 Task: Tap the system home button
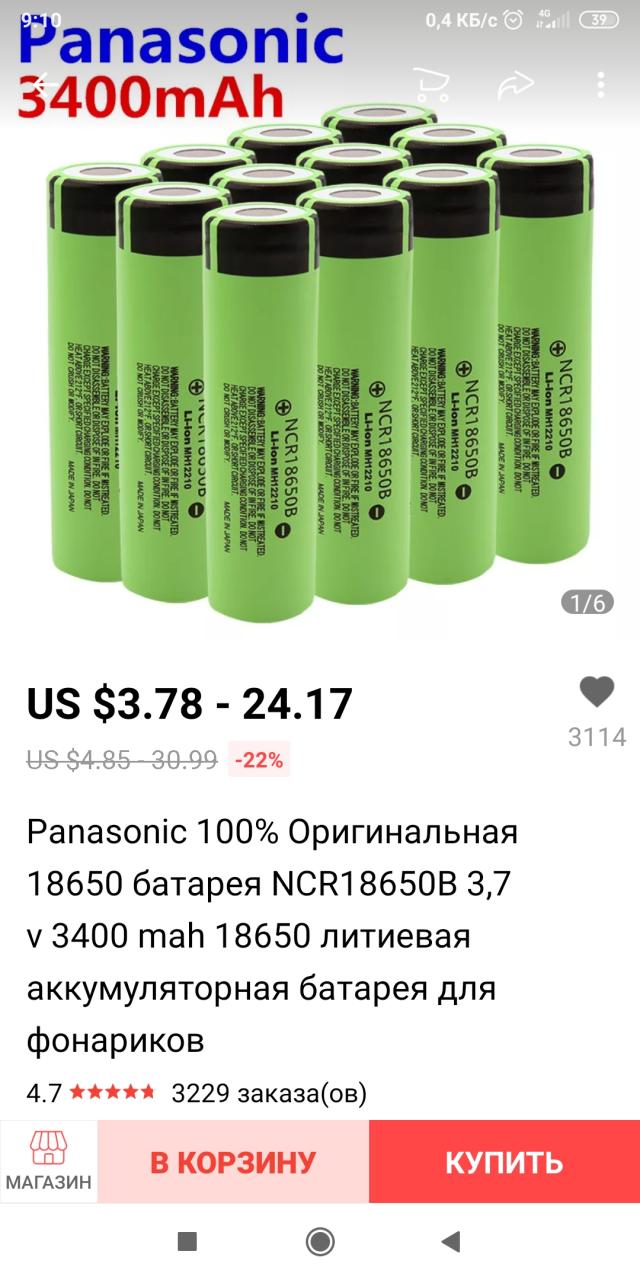[x=320, y=1242]
